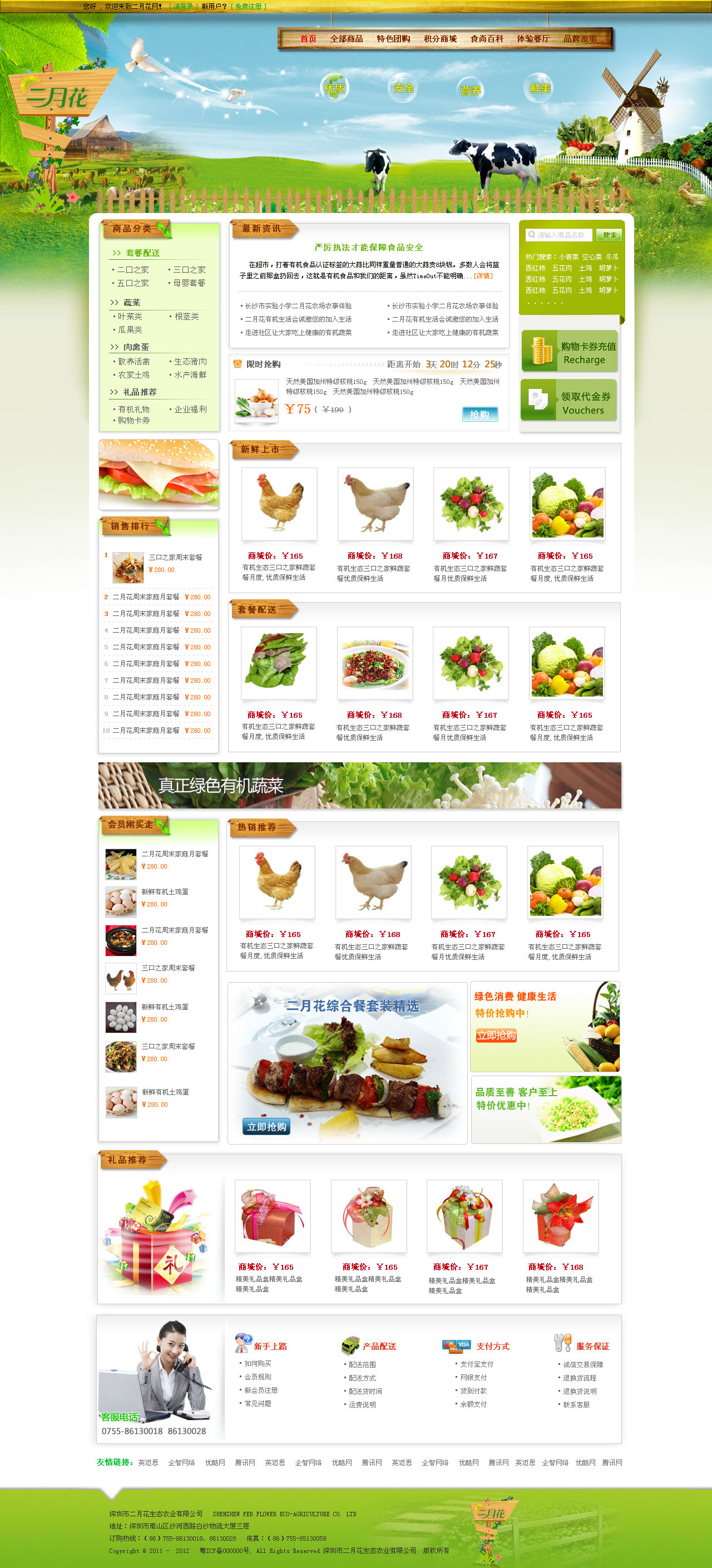Tap the 抢购 button in 限时抢购
The width and height of the screenshot is (712, 1568).
pyautogui.click(x=479, y=414)
